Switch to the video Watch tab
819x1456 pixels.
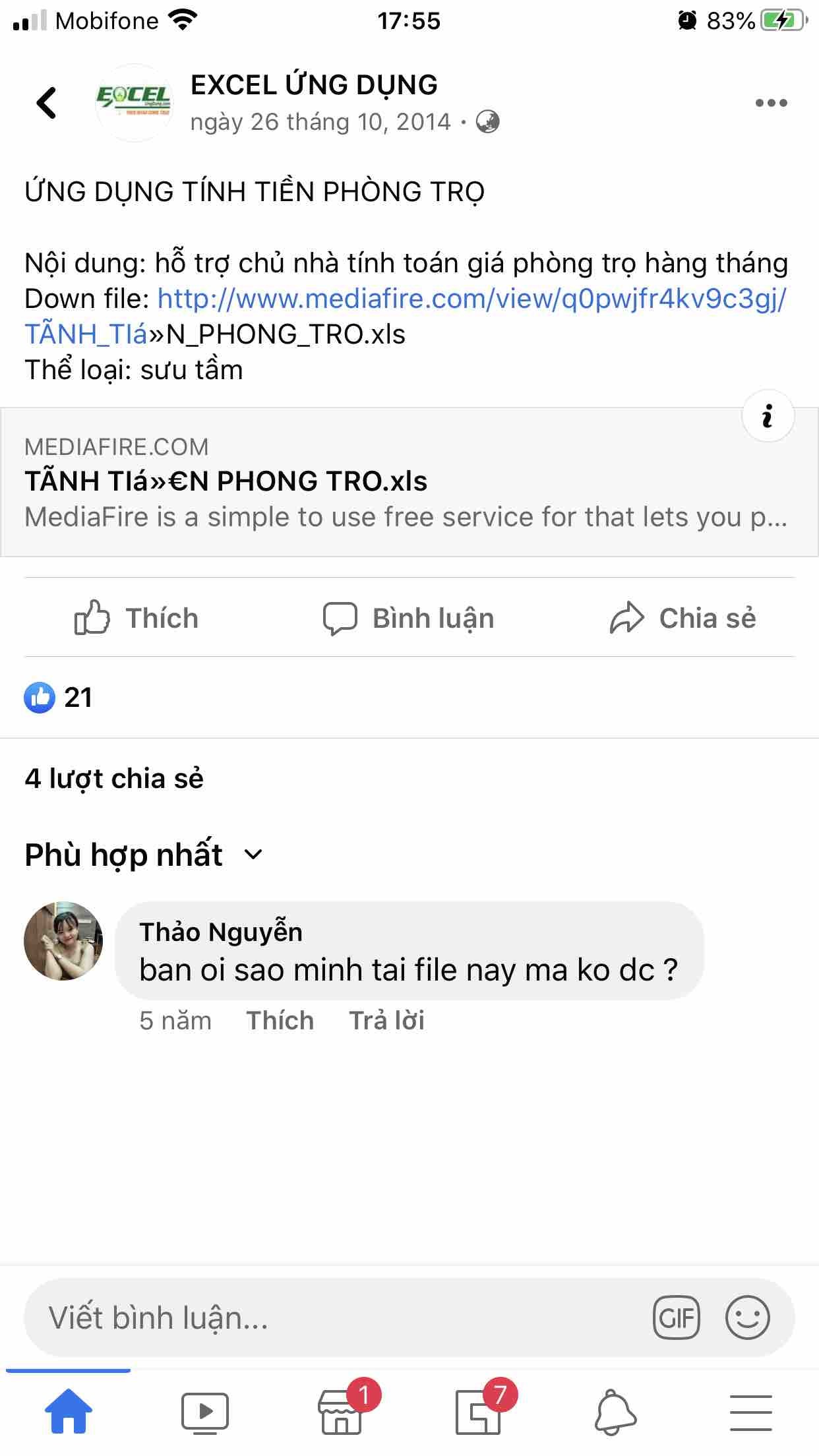[x=205, y=1412]
